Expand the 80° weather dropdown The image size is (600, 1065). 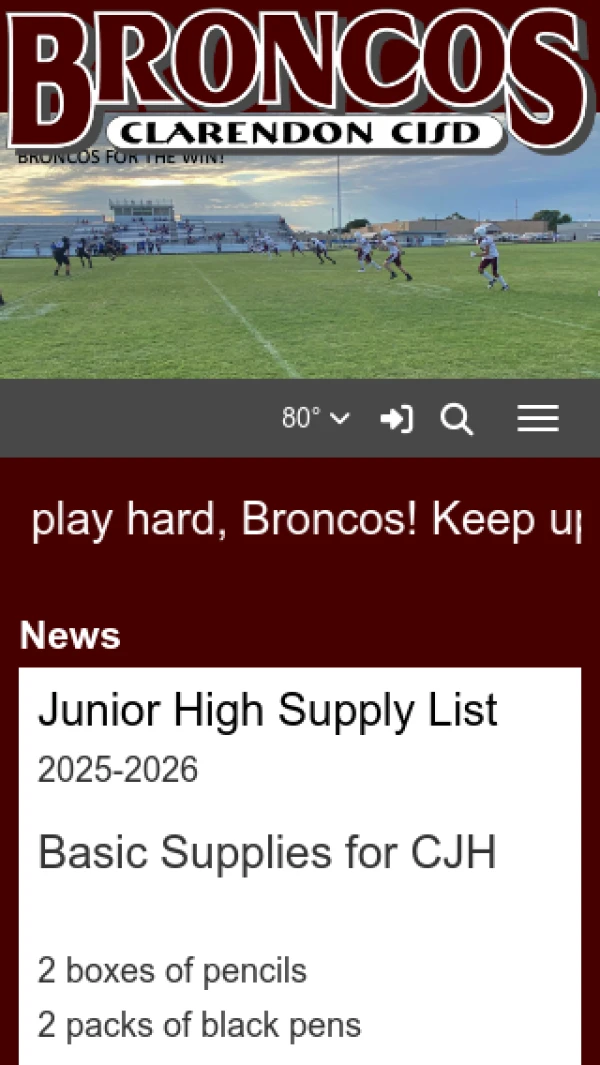coord(316,419)
